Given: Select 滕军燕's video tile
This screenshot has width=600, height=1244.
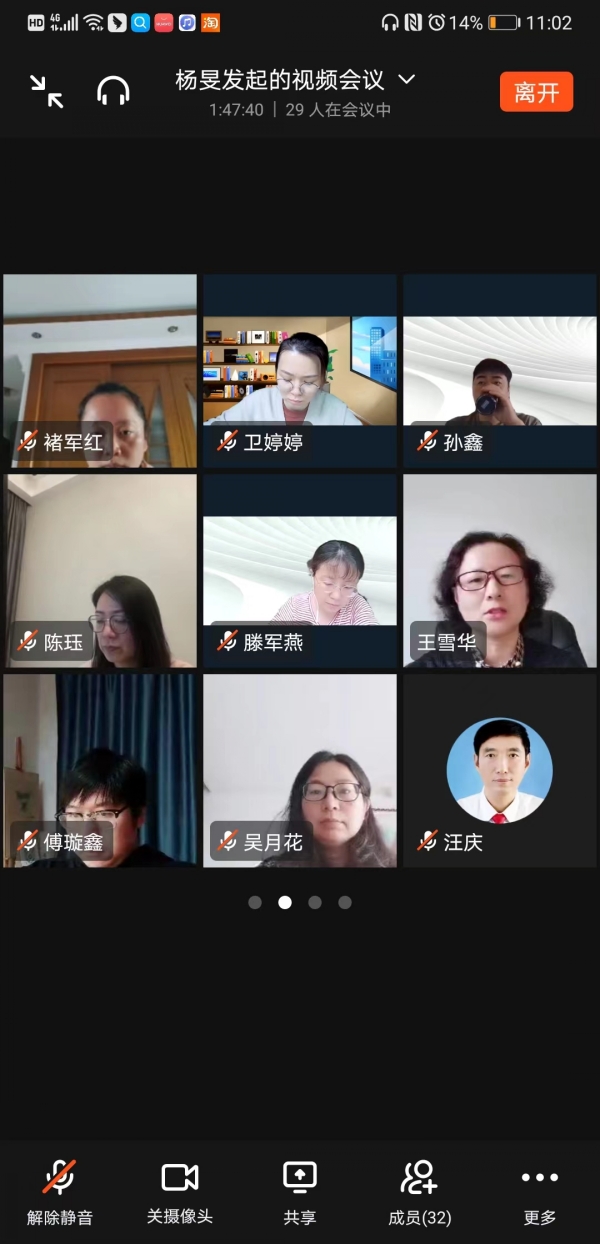Looking at the screenshot, I should click(x=300, y=571).
